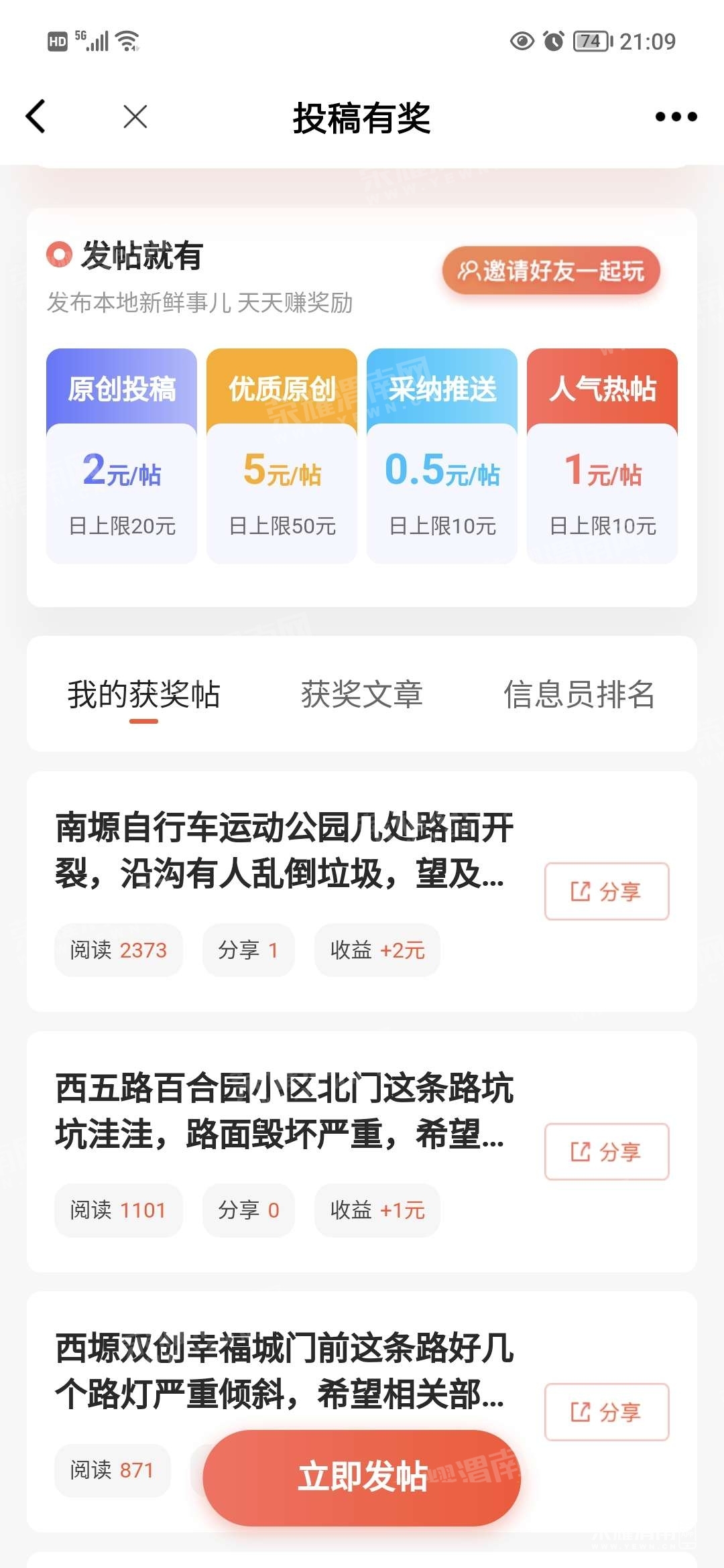The image size is (724, 1568).
Task: Open the 信息员排名 tab
Action: [579, 694]
